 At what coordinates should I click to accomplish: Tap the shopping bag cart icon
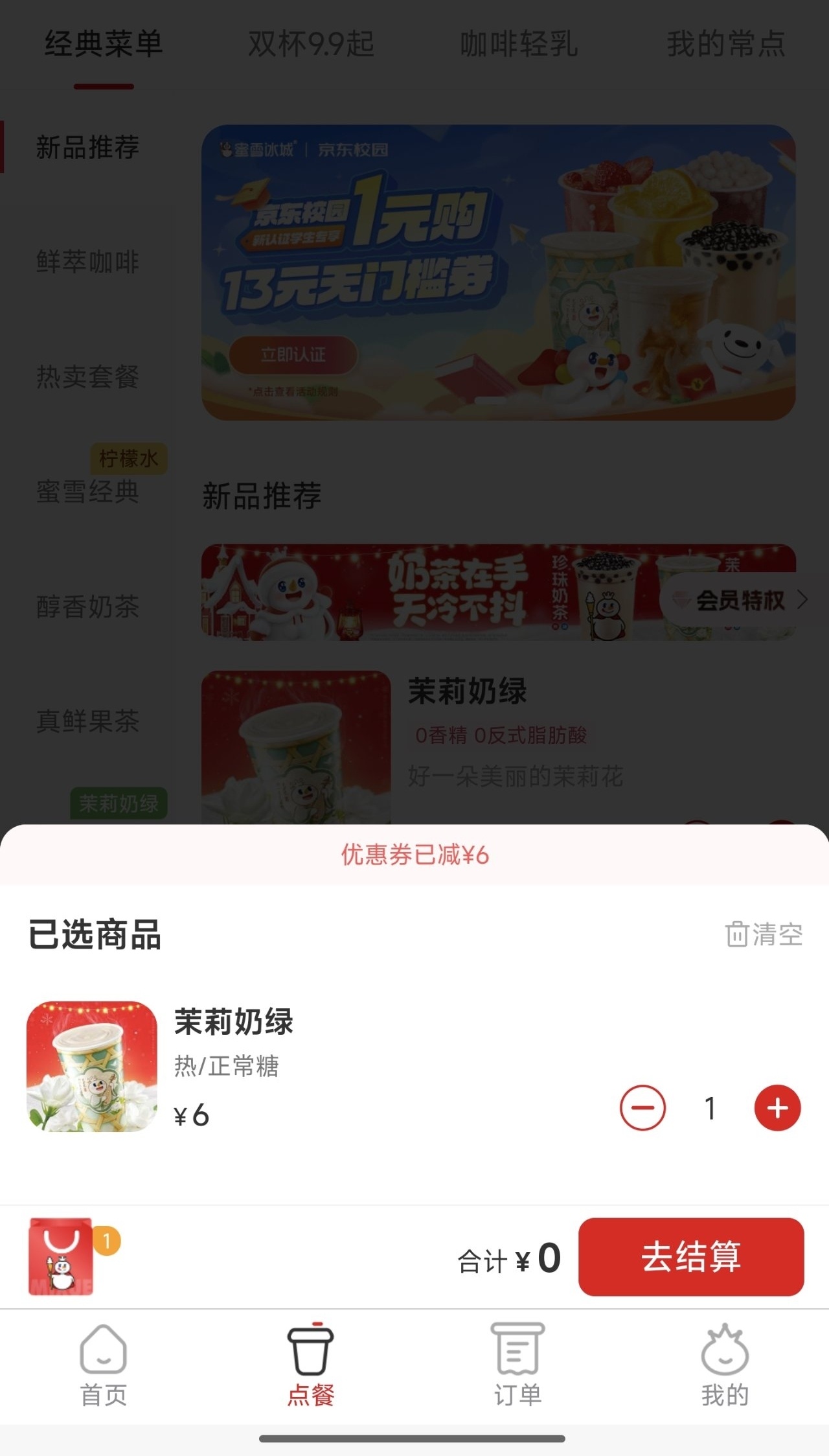[x=62, y=1256]
